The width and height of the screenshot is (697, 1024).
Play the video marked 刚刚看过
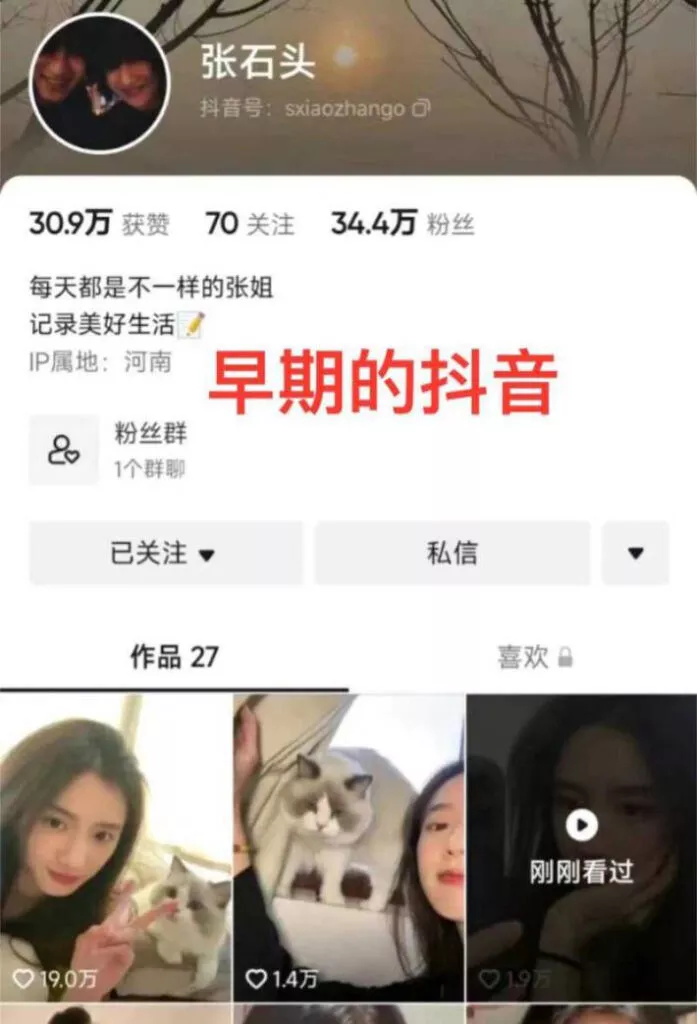click(581, 848)
